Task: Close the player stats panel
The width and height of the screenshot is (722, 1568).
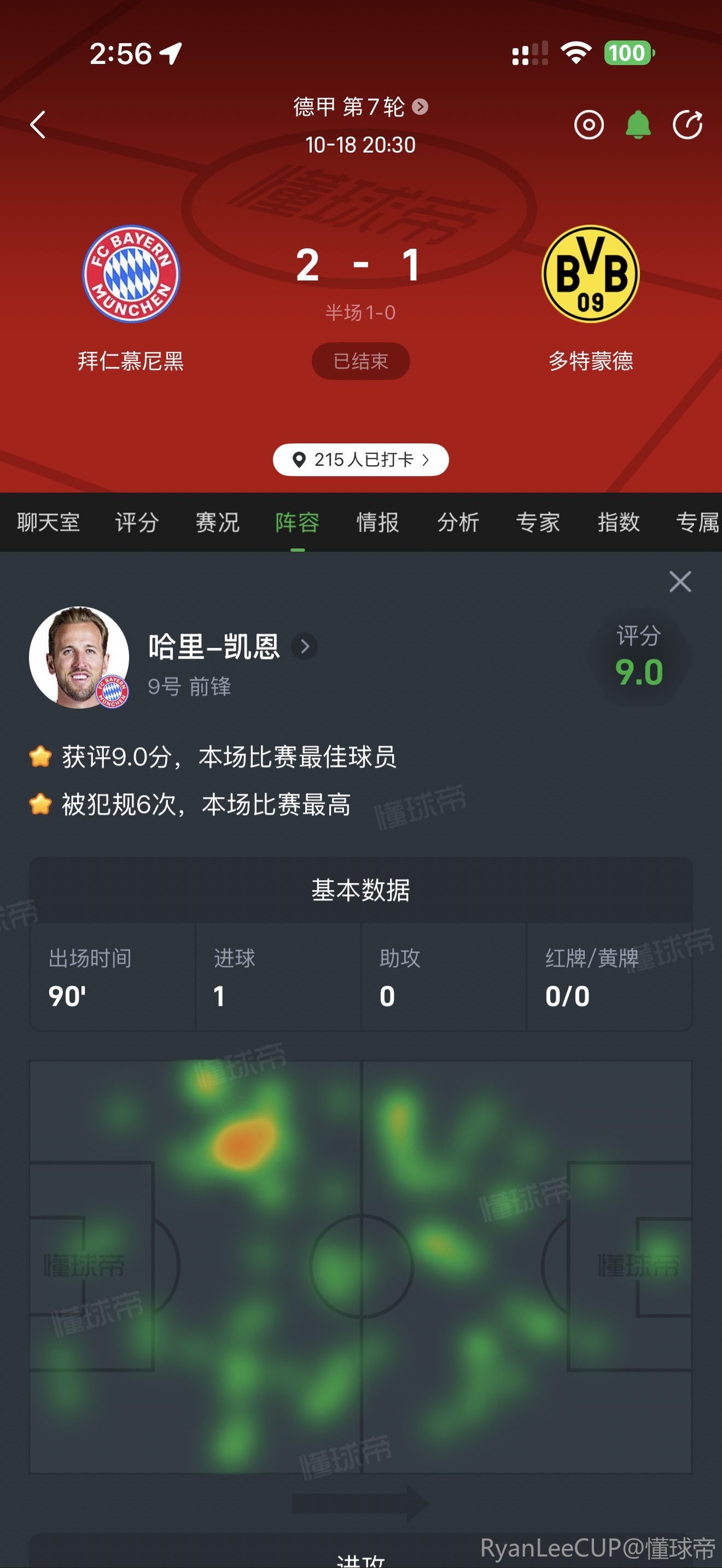Action: pos(680,581)
